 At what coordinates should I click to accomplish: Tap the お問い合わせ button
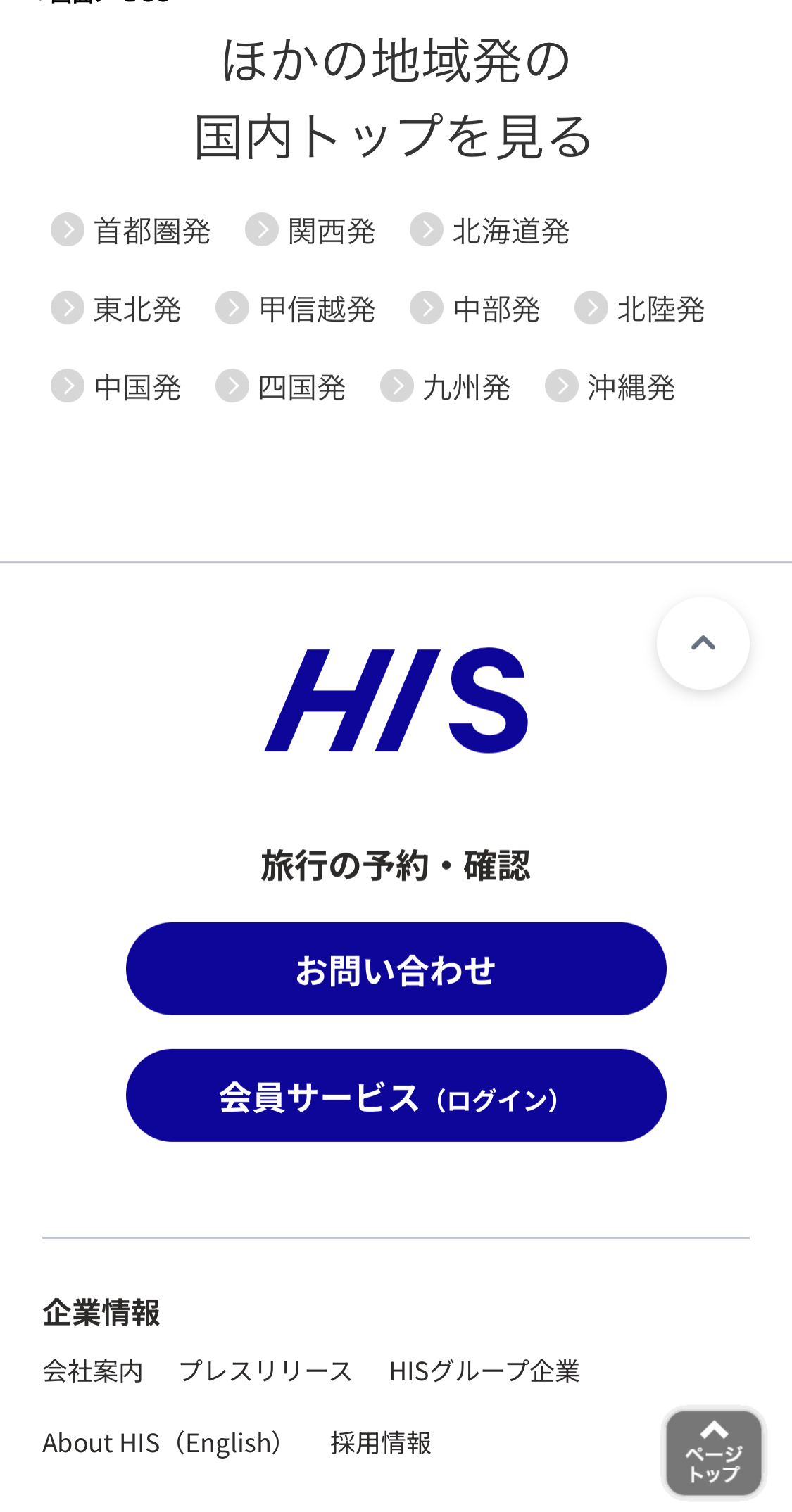click(x=396, y=969)
